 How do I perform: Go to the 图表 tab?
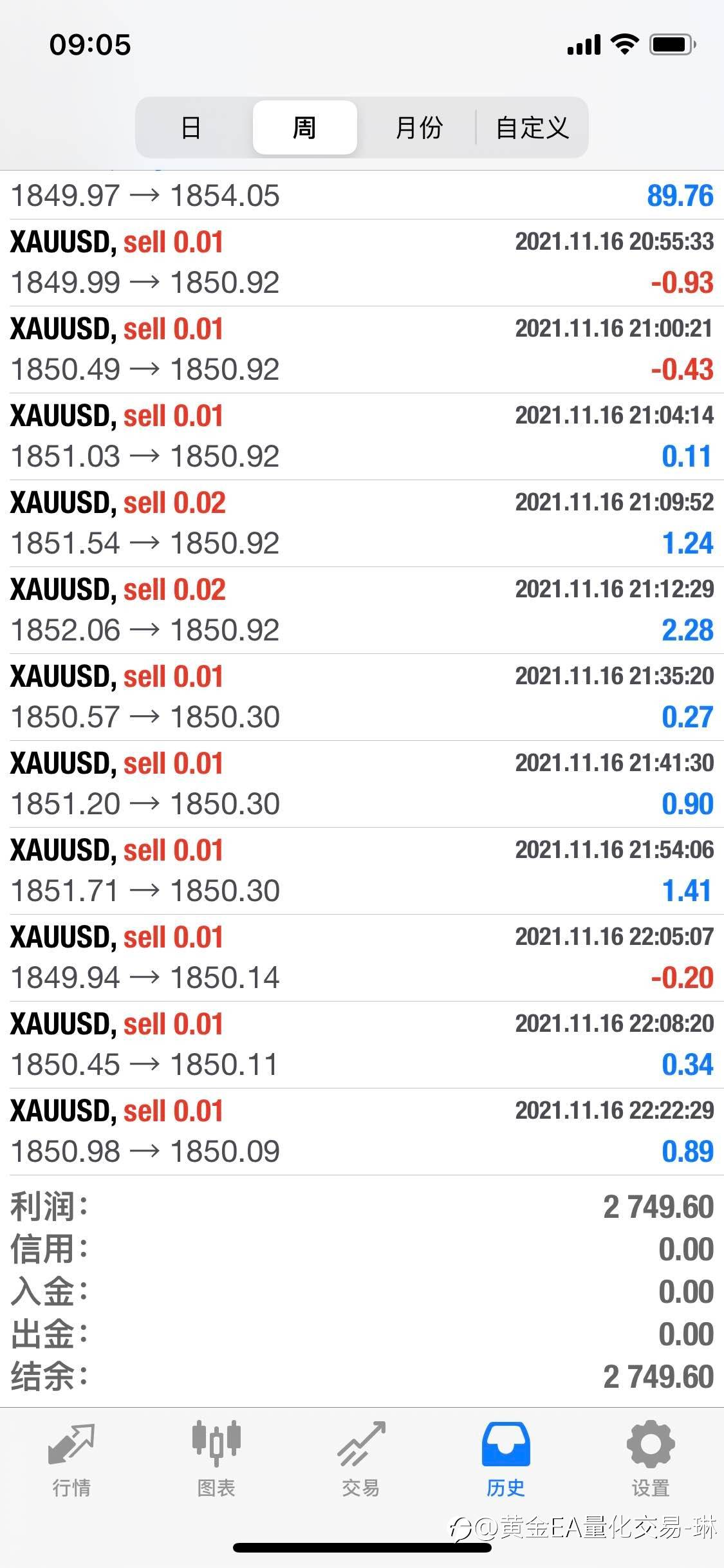[216, 1459]
